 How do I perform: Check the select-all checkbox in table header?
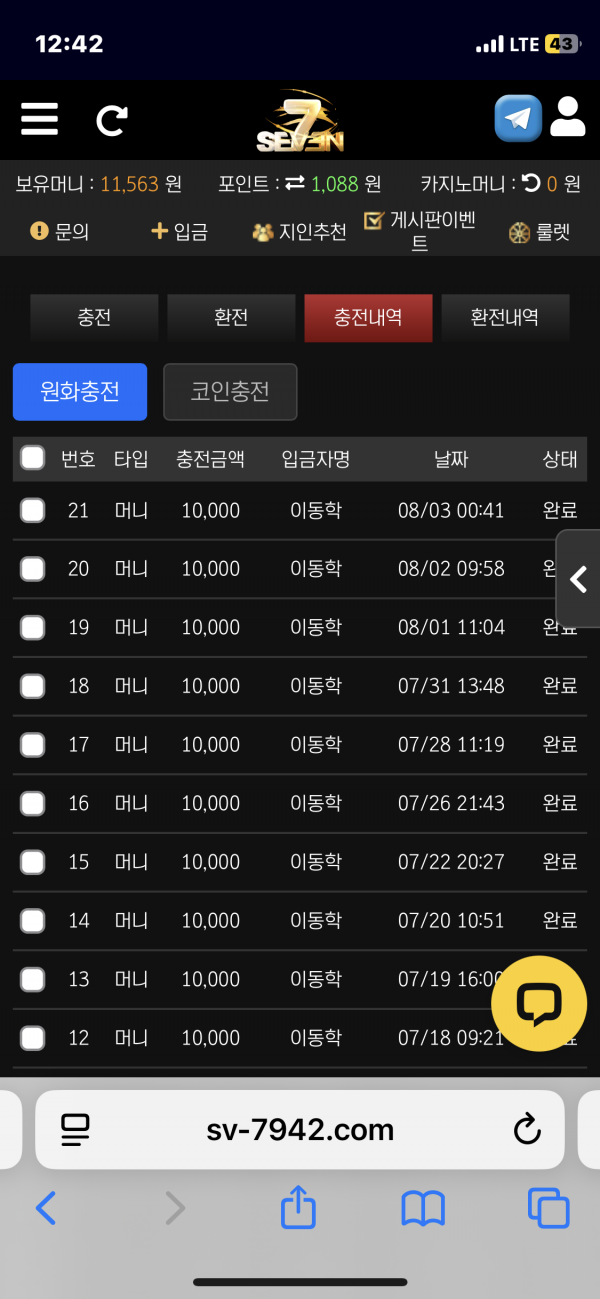point(33,458)
